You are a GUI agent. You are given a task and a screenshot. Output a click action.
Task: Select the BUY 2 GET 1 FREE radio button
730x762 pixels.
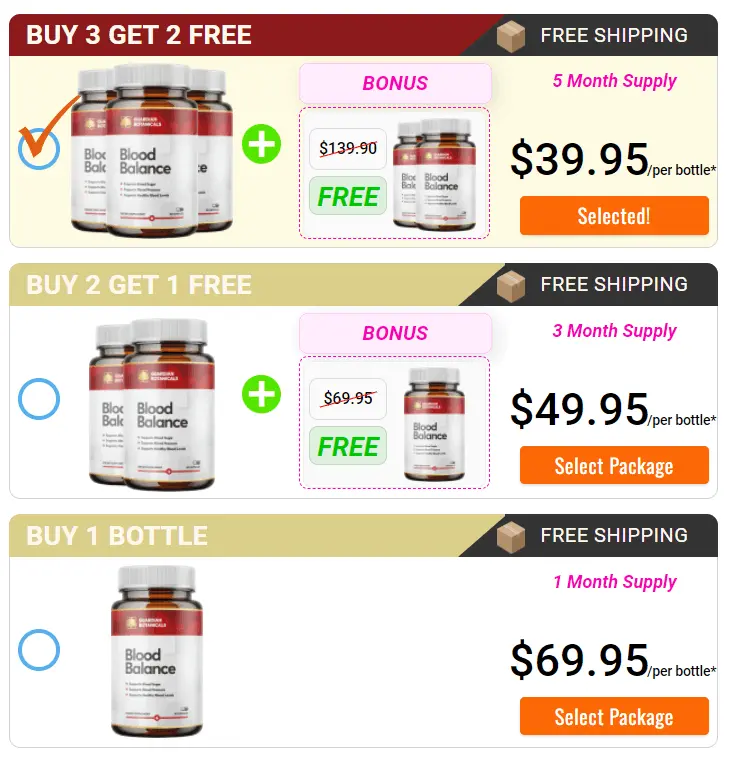[38, 398]
